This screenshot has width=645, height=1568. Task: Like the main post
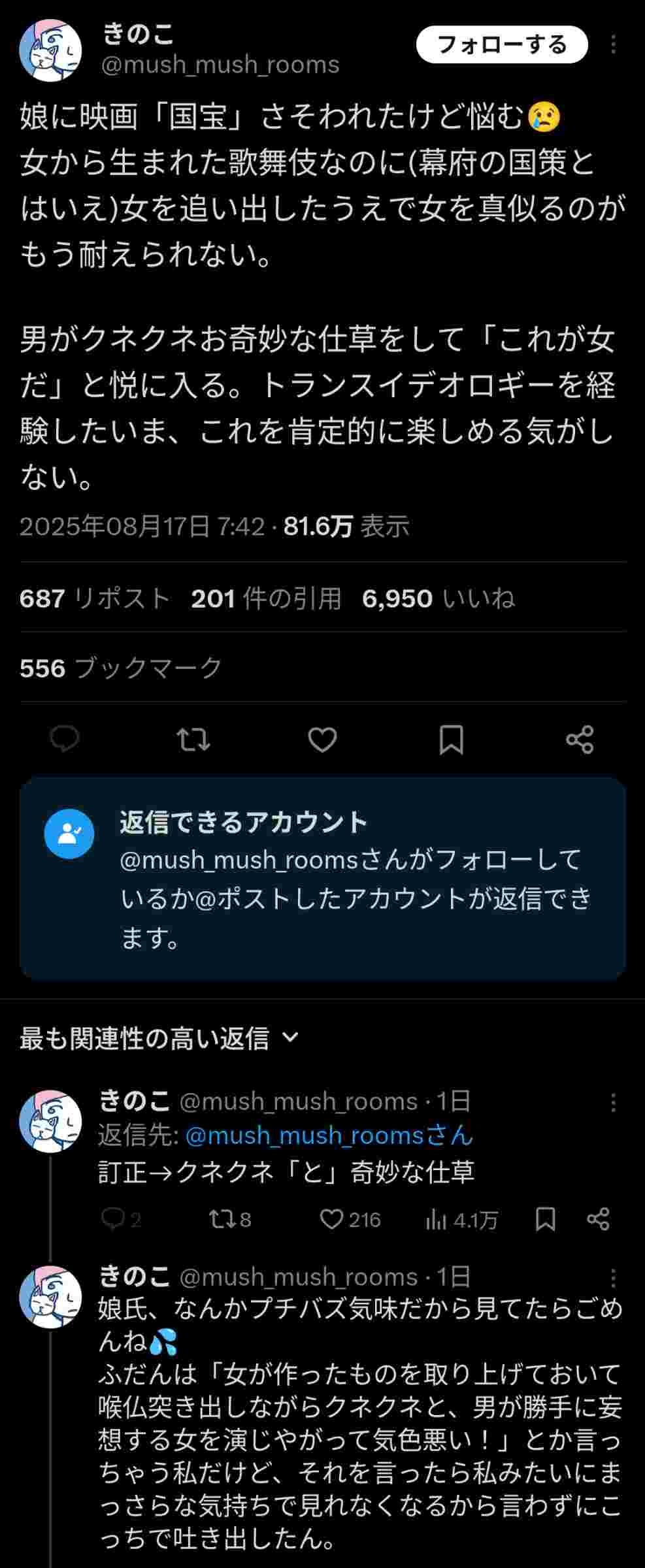coord(322,739)
